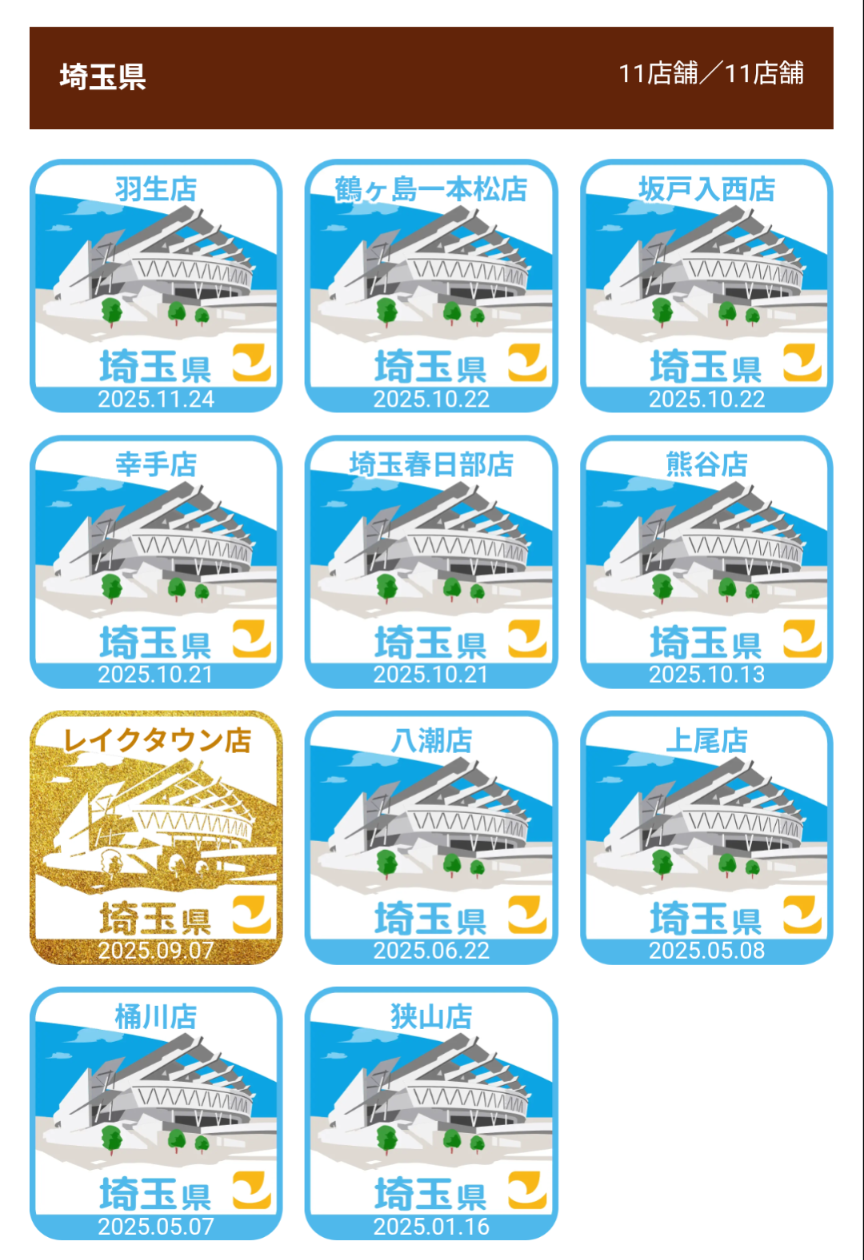Select the 桶川店 stamp icon

[x=158, y=1110]
